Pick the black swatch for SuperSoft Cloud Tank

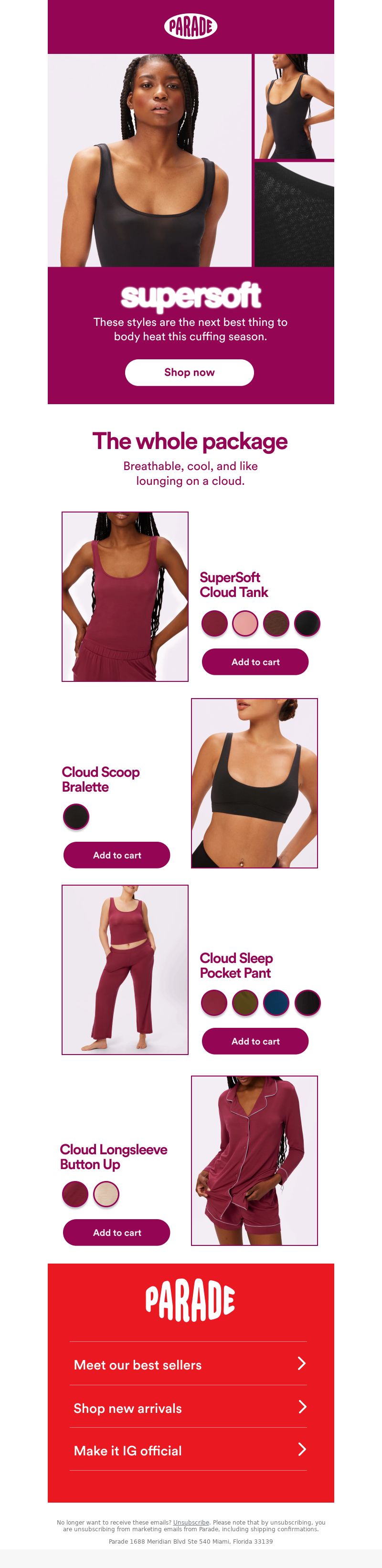point(307,623)
